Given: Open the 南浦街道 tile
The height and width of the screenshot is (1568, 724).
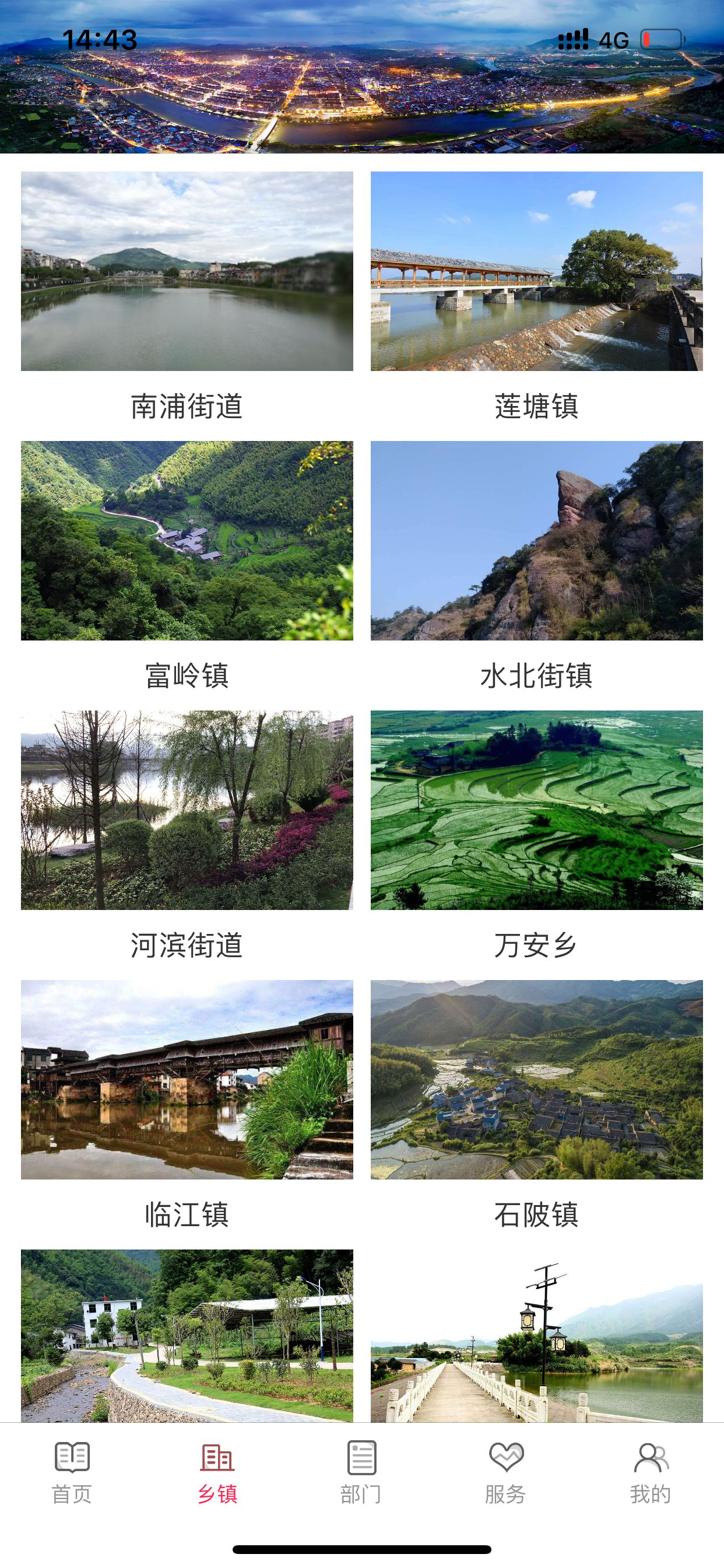Looking at the screenshot, I should tap(187, 298).
